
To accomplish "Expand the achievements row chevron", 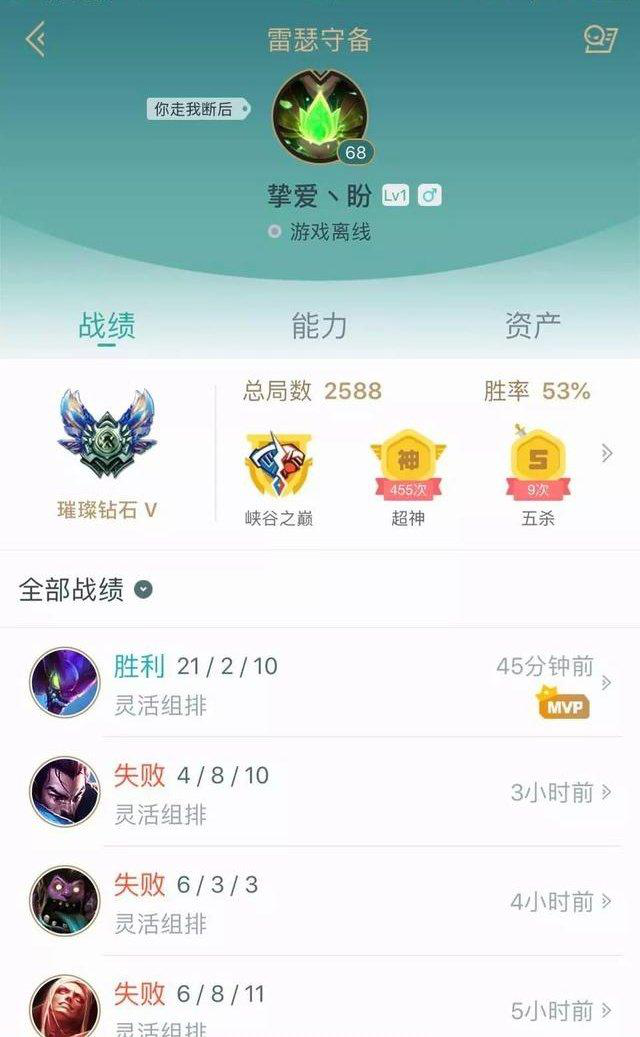I will pos(607,453).
